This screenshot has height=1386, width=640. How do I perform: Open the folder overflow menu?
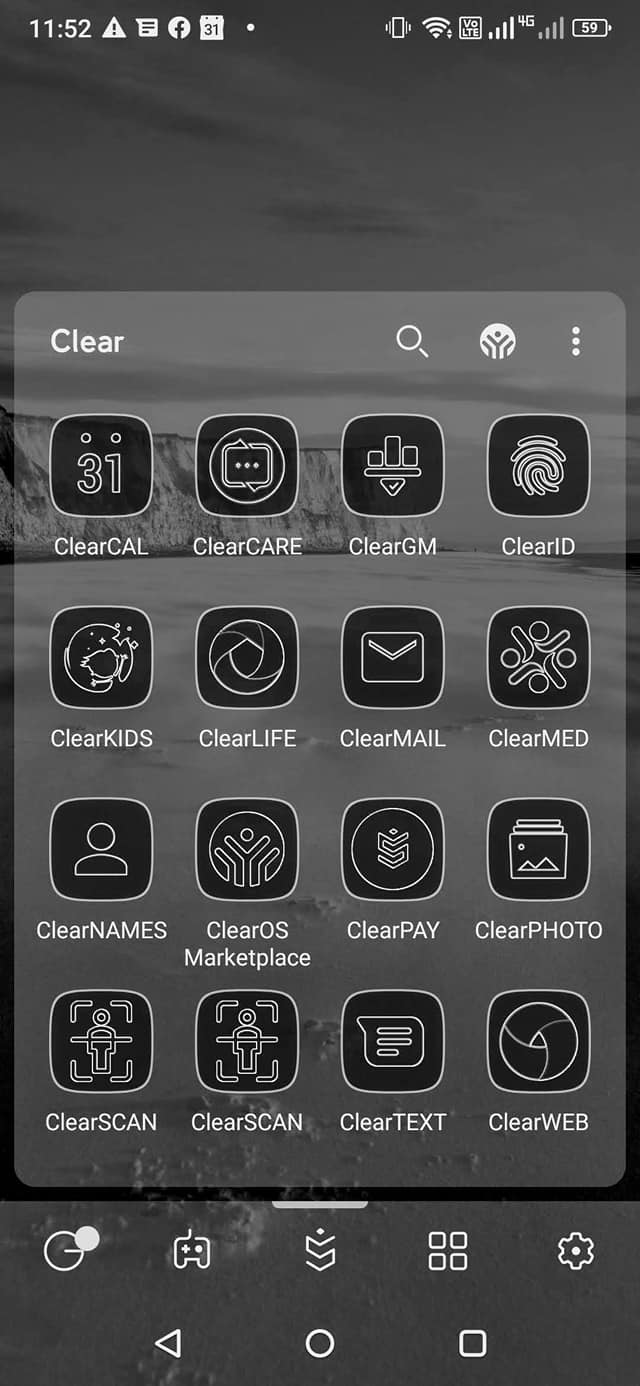point(575,341)
